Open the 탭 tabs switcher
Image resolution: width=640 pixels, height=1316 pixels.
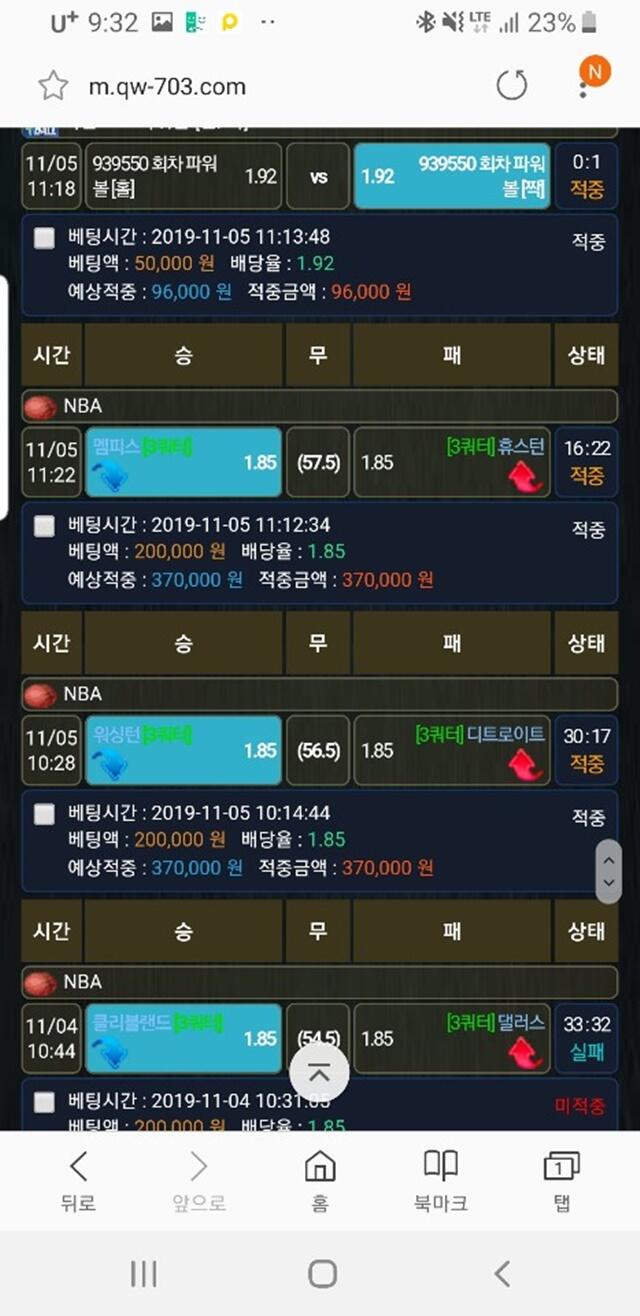(x=562, y=1181)
